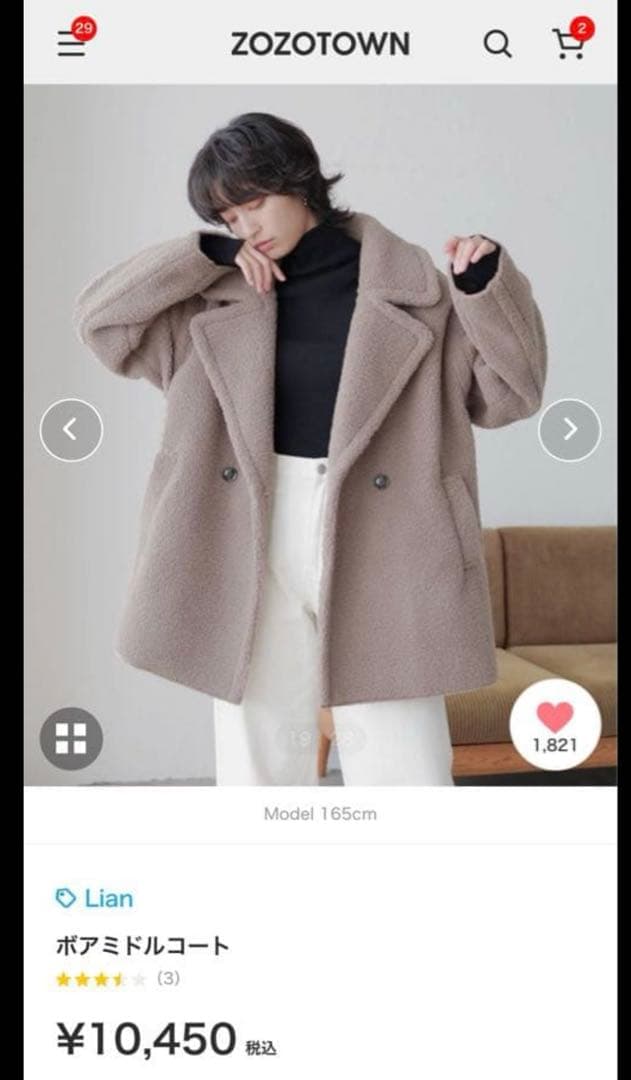Show the previous product image
Image resolution: width=631 pixels, height=1080 pixels.
tap(71, 430)
